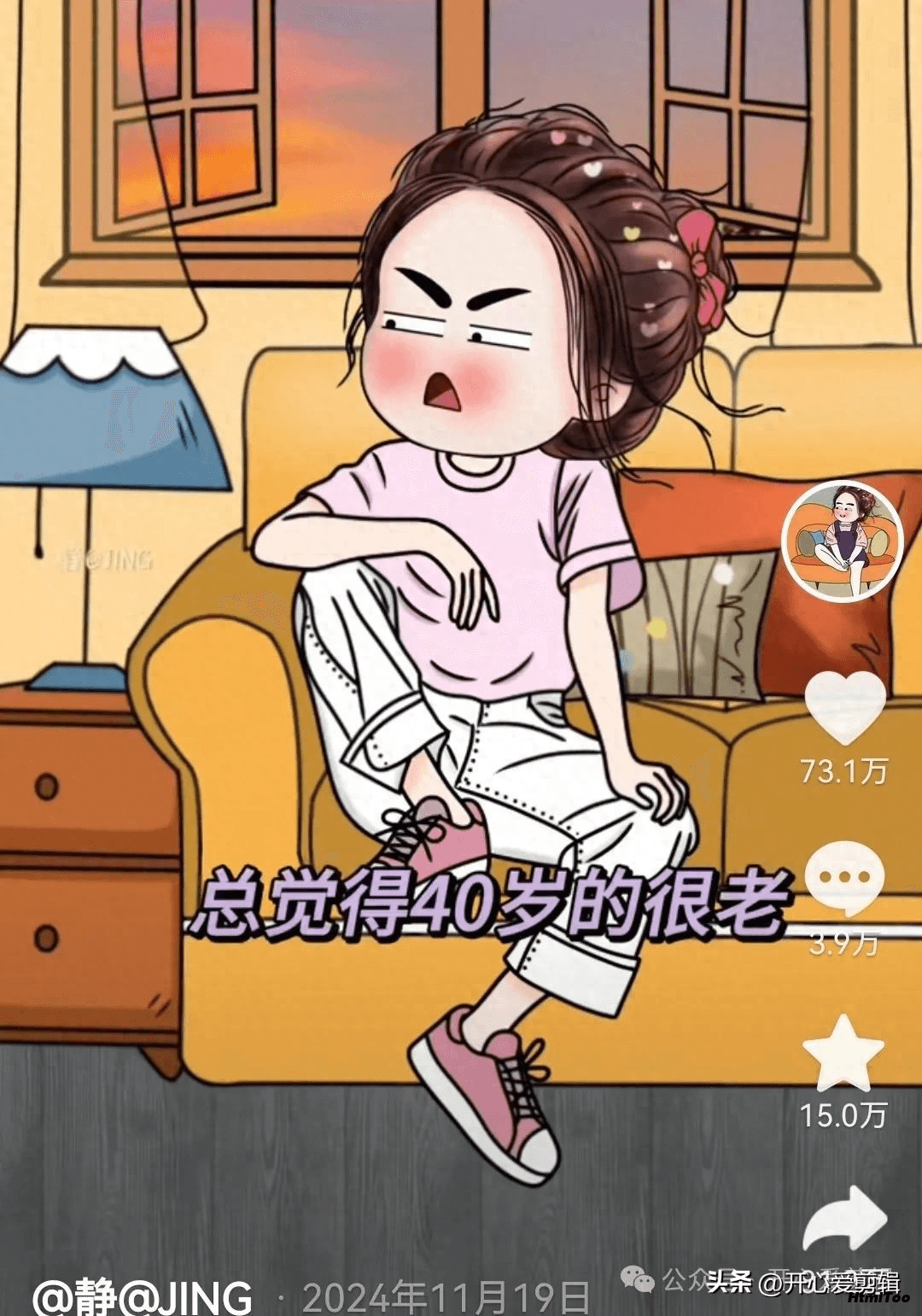This screenshot has height=1316, width=922.
Task: Share this video using the arrow icon
Action: 844,1216
